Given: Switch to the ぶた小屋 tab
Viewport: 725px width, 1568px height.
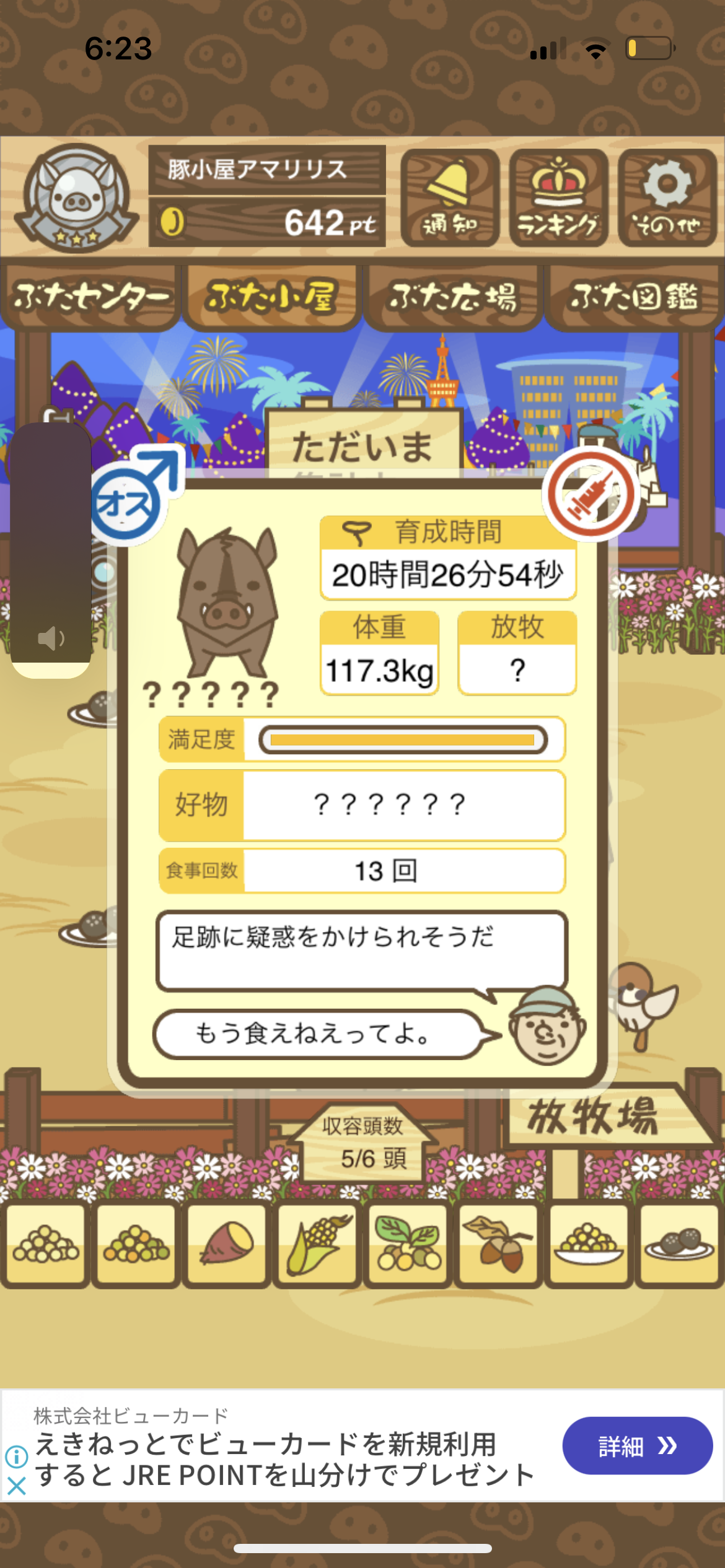Looking at the screenshot, I should pyautogui.click(x=271, y=298).
